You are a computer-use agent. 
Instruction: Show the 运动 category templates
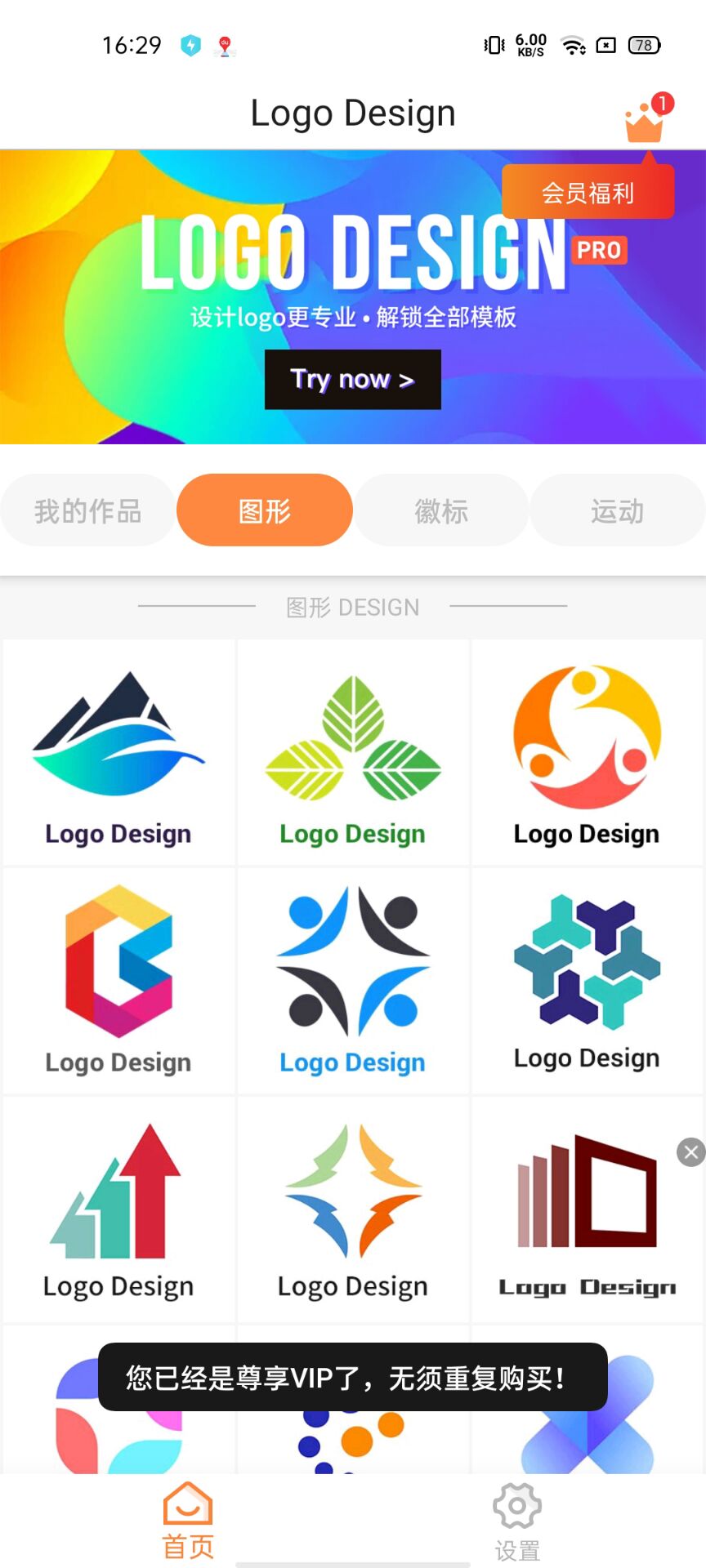pyautogui.click(x=618, y=511)
